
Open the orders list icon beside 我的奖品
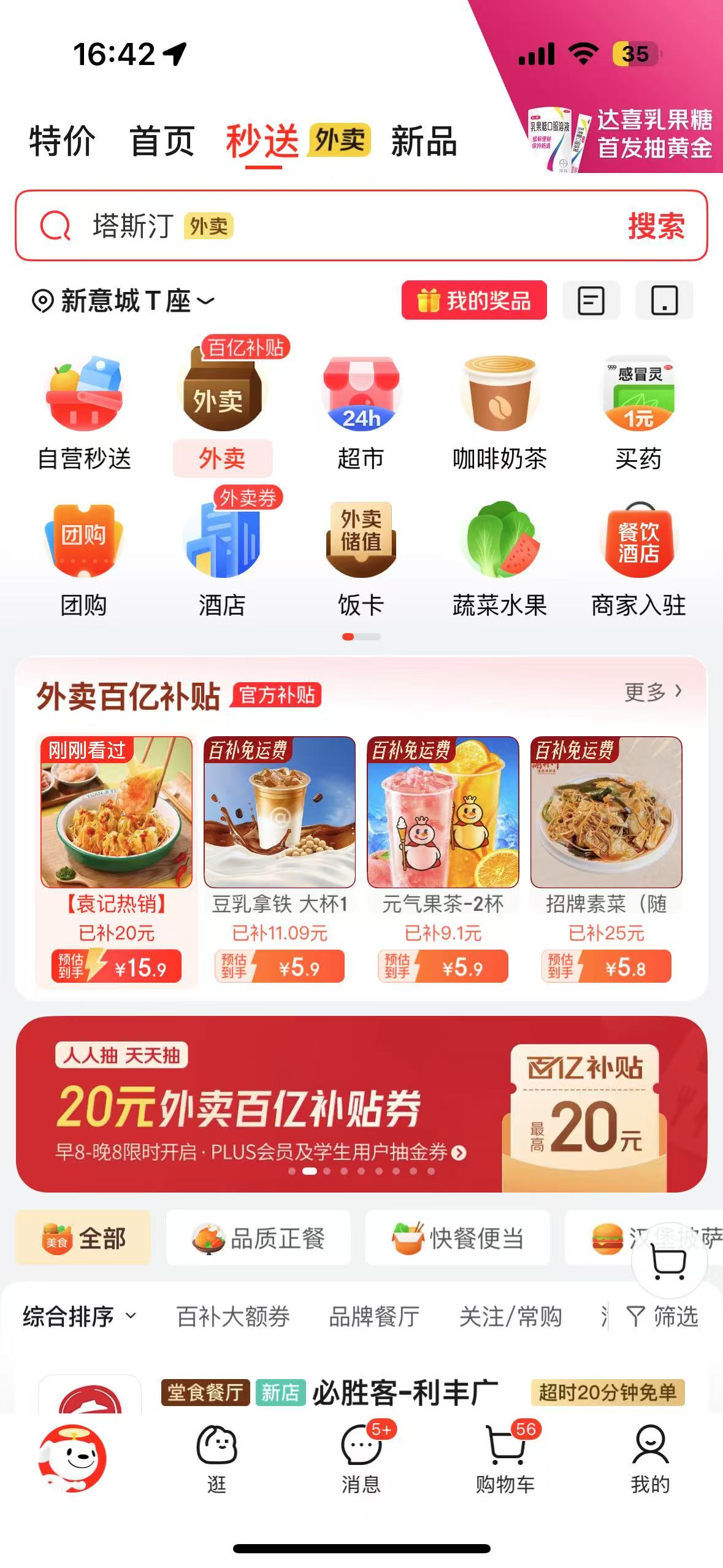pyautogui.click(x=591, y=301)
